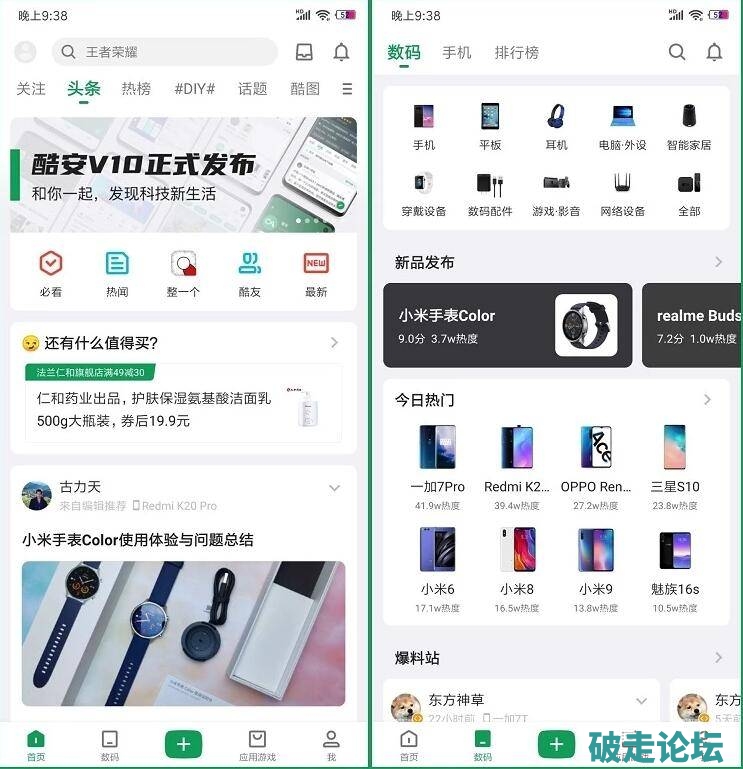Expand the 今日热门 section arrow
Viewport: 743px width, 769px height.
(x=707, y=400)
